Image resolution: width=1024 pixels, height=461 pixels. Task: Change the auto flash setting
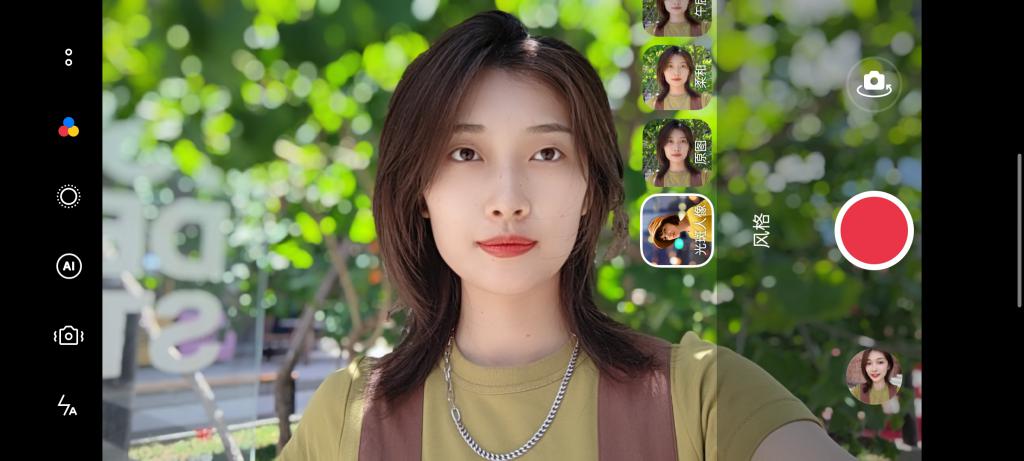click(x=68, y=405)
